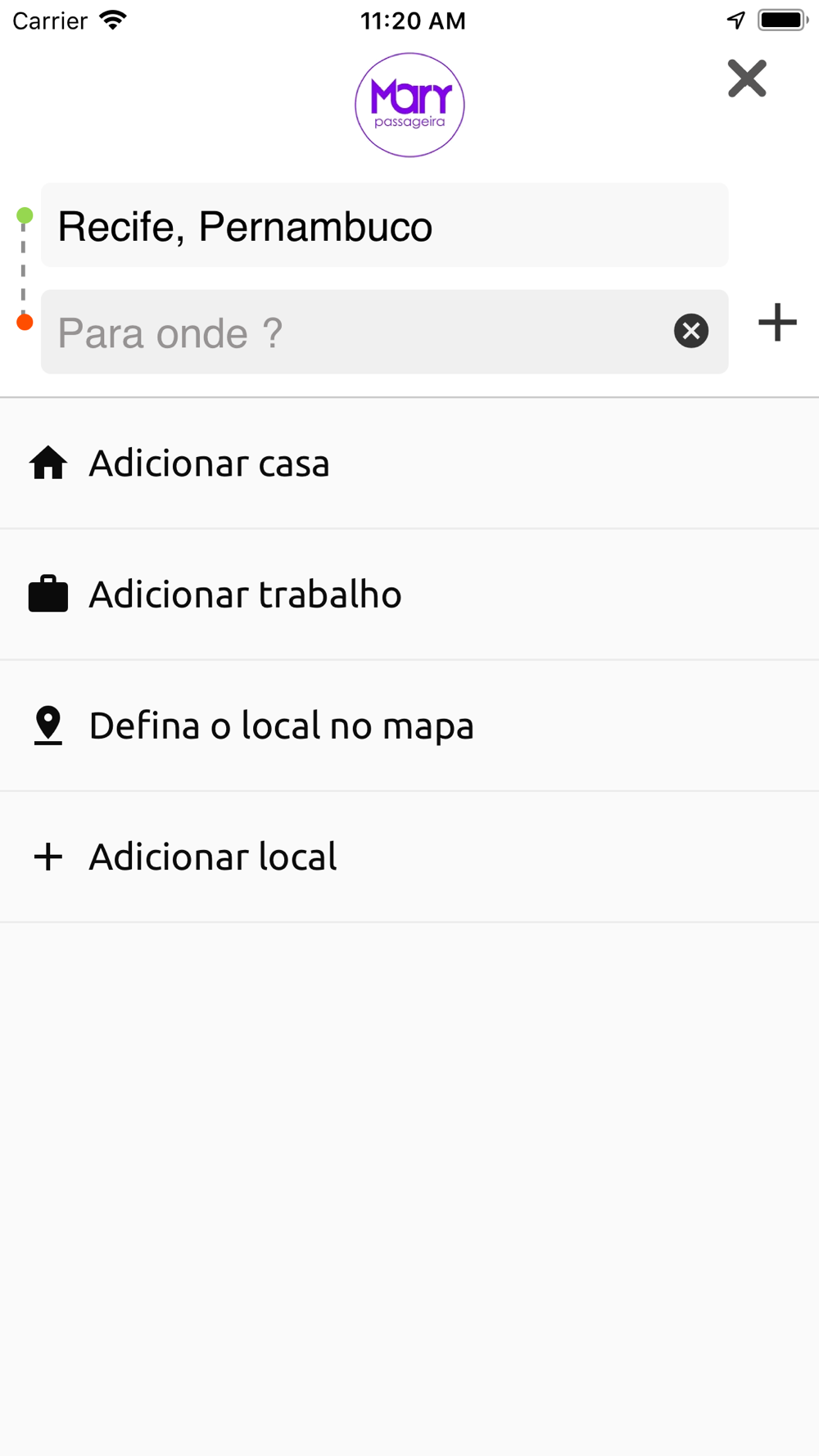Close the destination search screen
The width and height of the screenshot is (819, 1456).
pyautogui.click(x=747, y=79)
